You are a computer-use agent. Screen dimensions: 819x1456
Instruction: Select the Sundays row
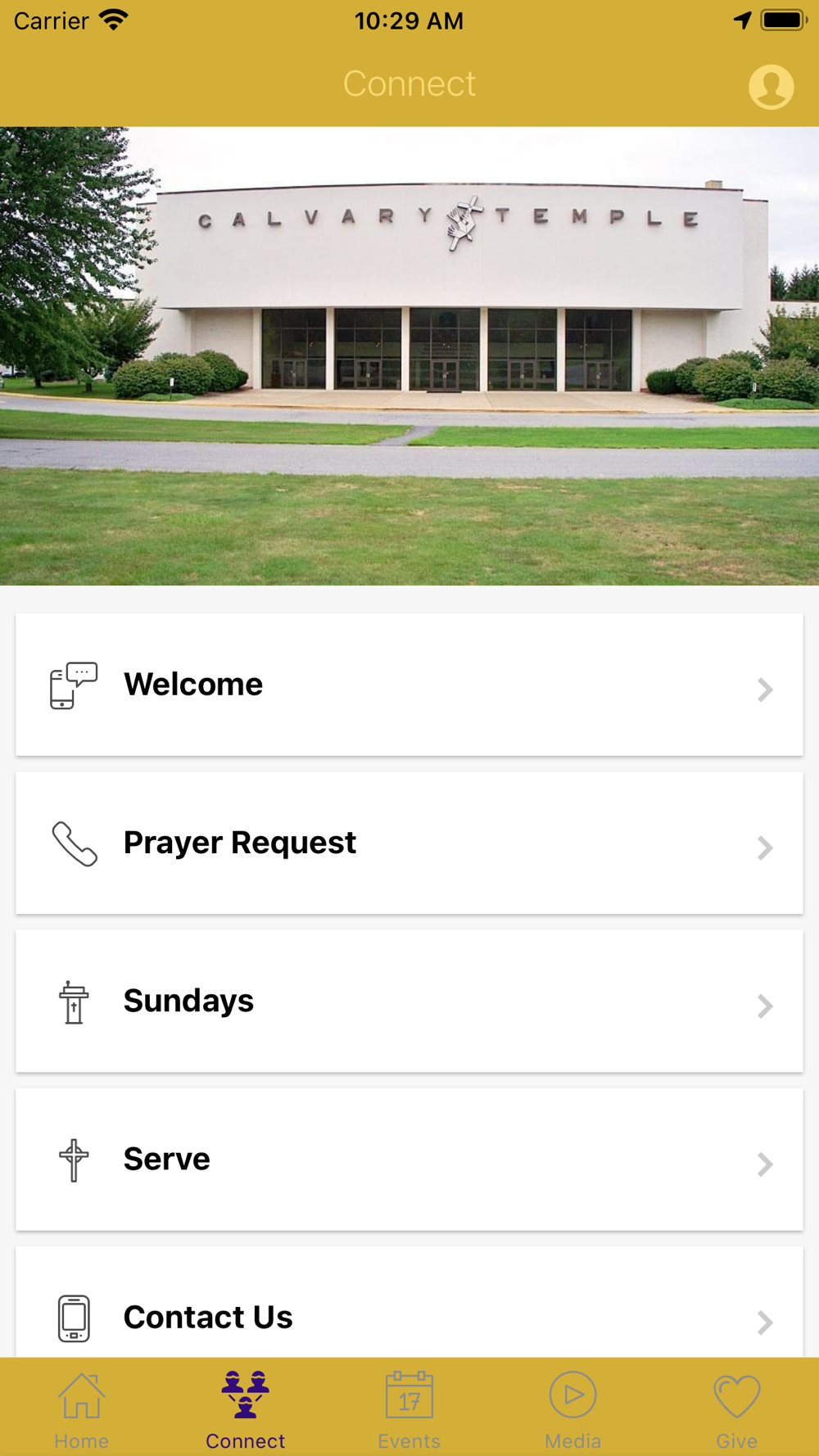point(409,1001)
